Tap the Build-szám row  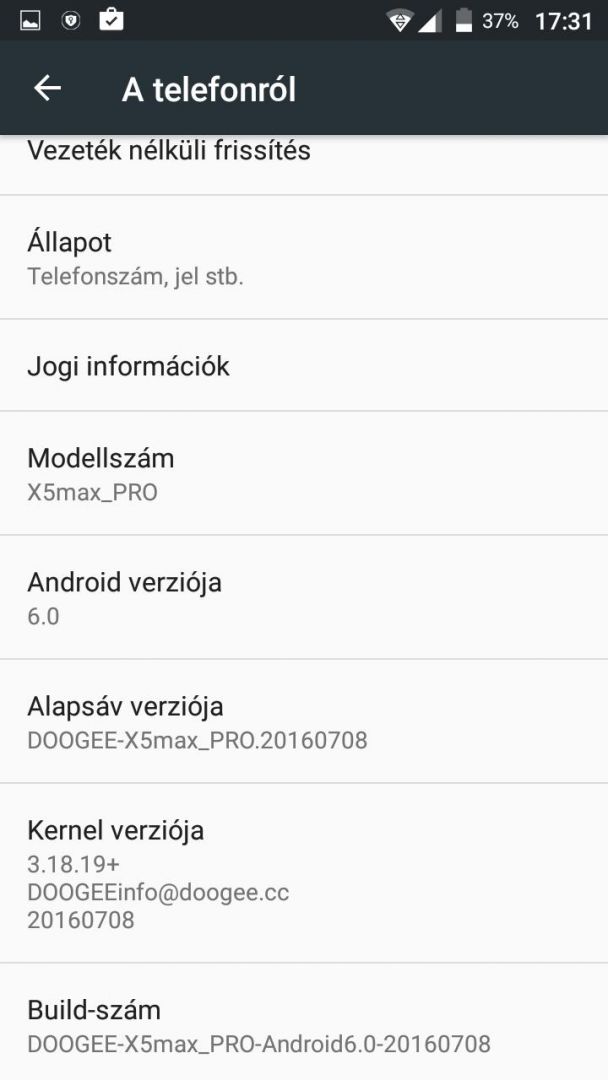tap(304, 1022)
